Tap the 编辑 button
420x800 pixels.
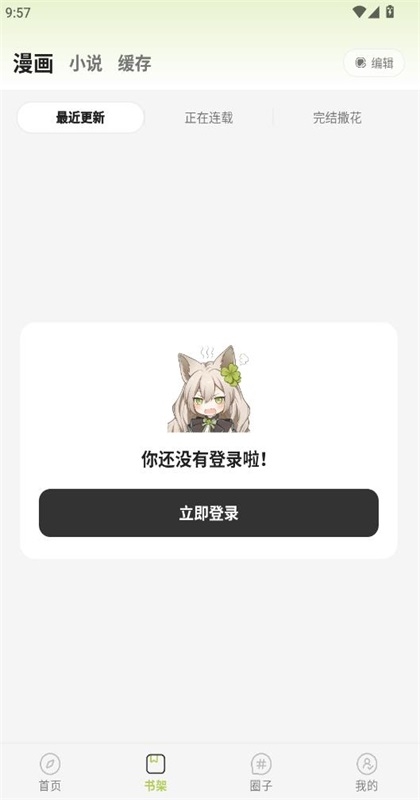pyautogui.click(x=374, y=63)
